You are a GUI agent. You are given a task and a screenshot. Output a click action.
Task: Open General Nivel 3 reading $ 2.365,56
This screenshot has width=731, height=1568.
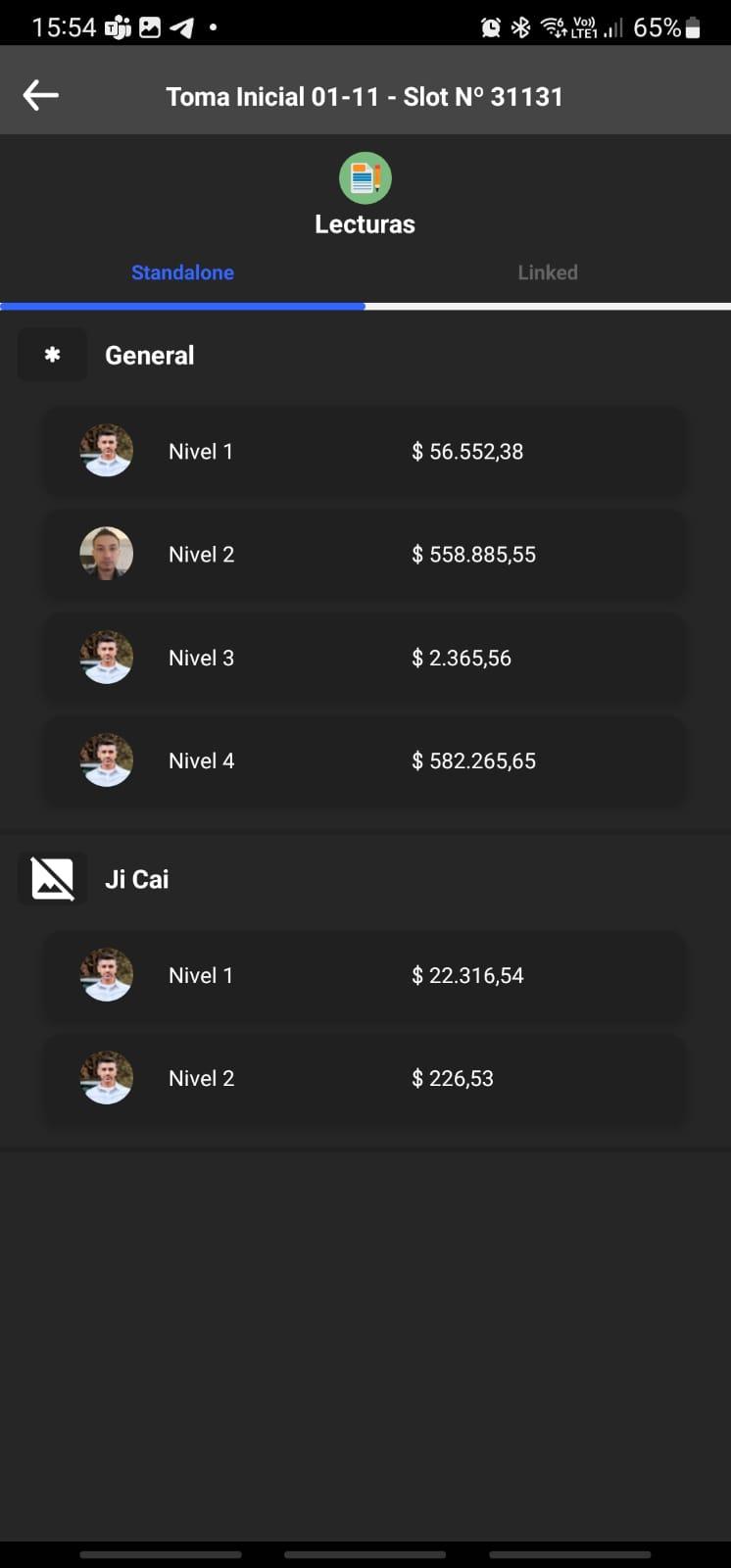[365, 658]
